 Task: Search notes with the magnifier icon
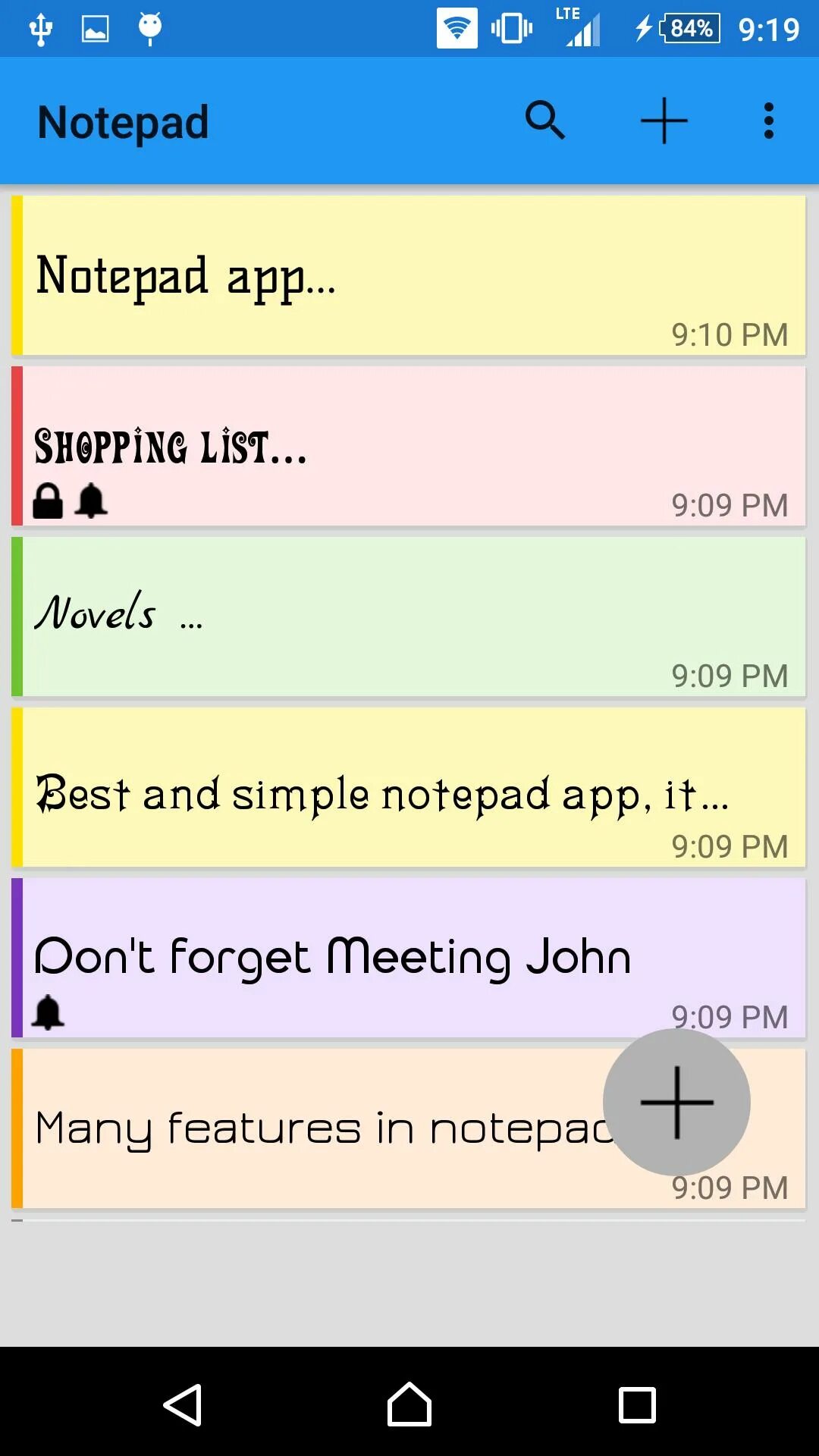[x=544, y=121]
